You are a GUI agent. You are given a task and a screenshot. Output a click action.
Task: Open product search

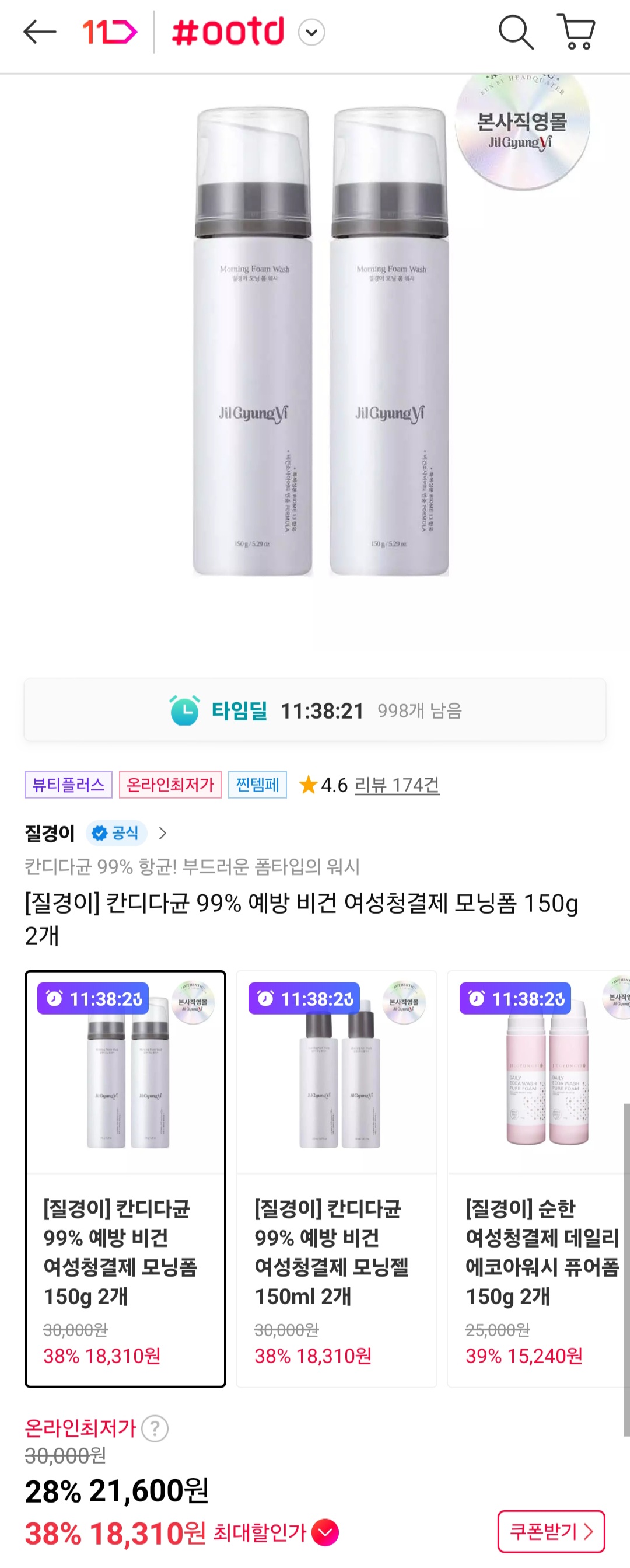pos(516,32)
